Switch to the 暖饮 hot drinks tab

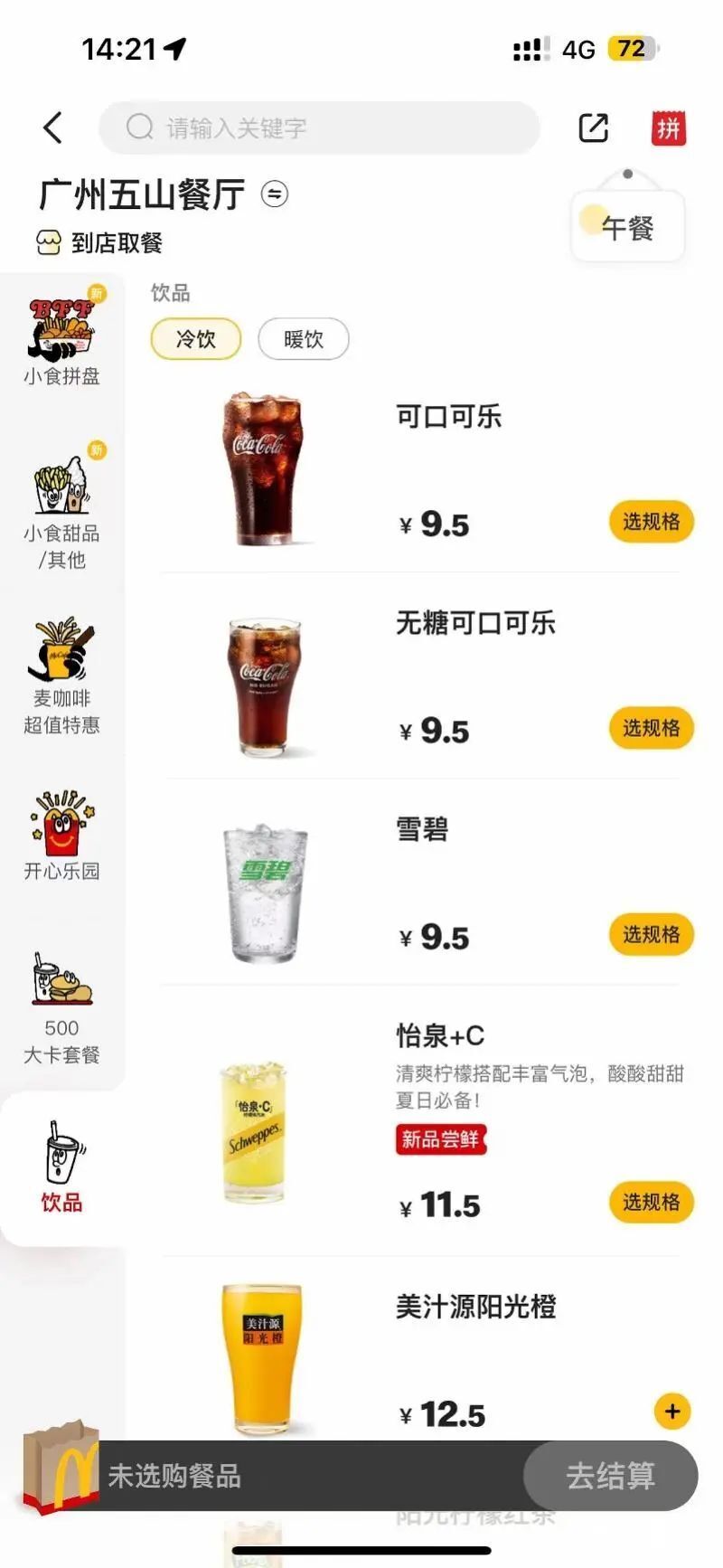304,339
